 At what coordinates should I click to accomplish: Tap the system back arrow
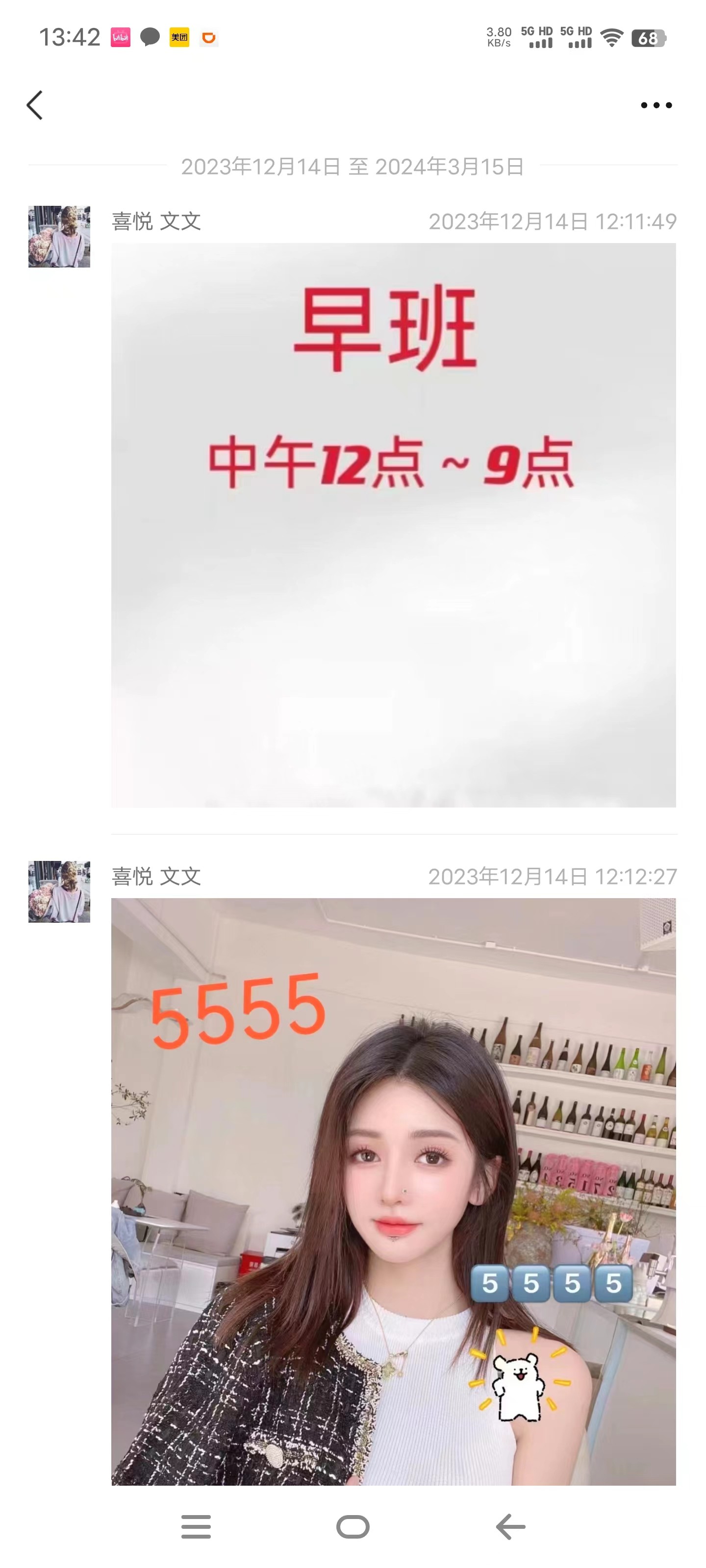510,1527
